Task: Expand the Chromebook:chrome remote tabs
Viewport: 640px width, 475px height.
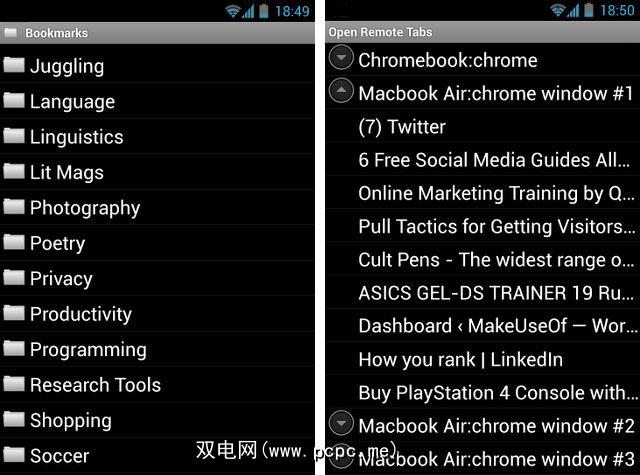Action: pos(342,59)
